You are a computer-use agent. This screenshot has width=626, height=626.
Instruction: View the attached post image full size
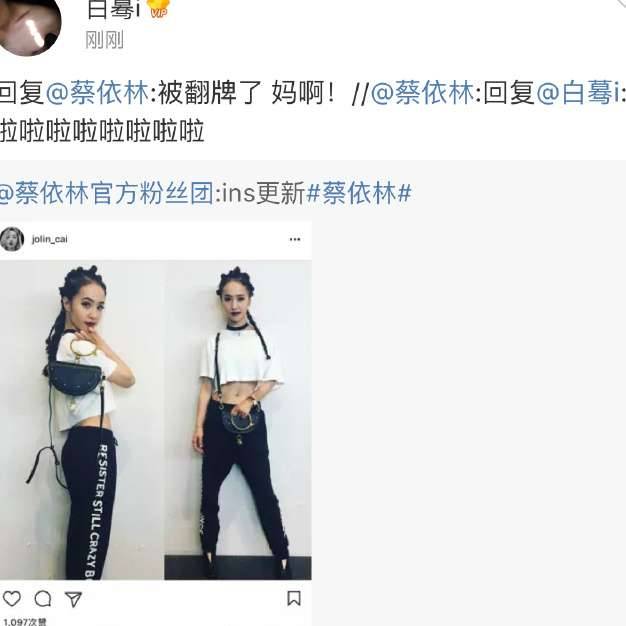(156, 420)
